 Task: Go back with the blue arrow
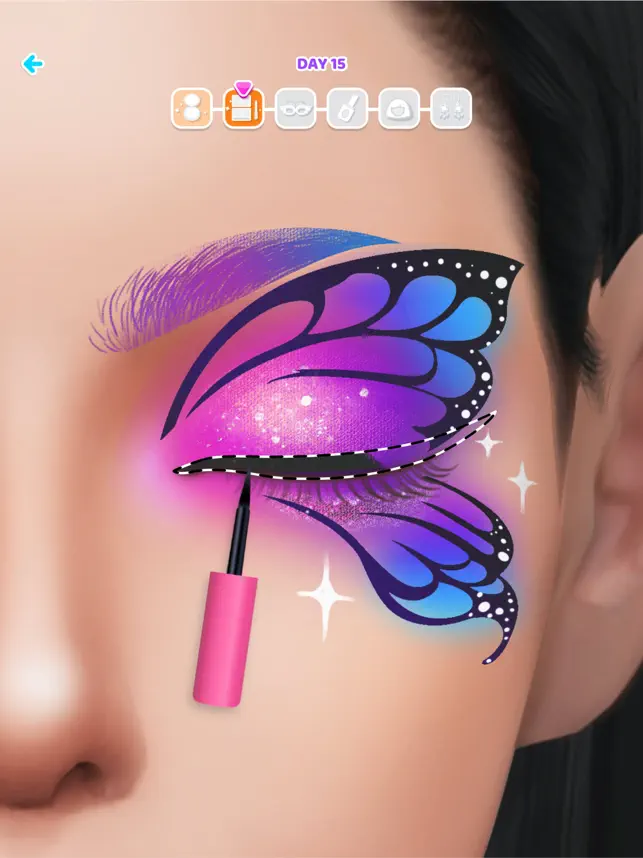(33, 64)
